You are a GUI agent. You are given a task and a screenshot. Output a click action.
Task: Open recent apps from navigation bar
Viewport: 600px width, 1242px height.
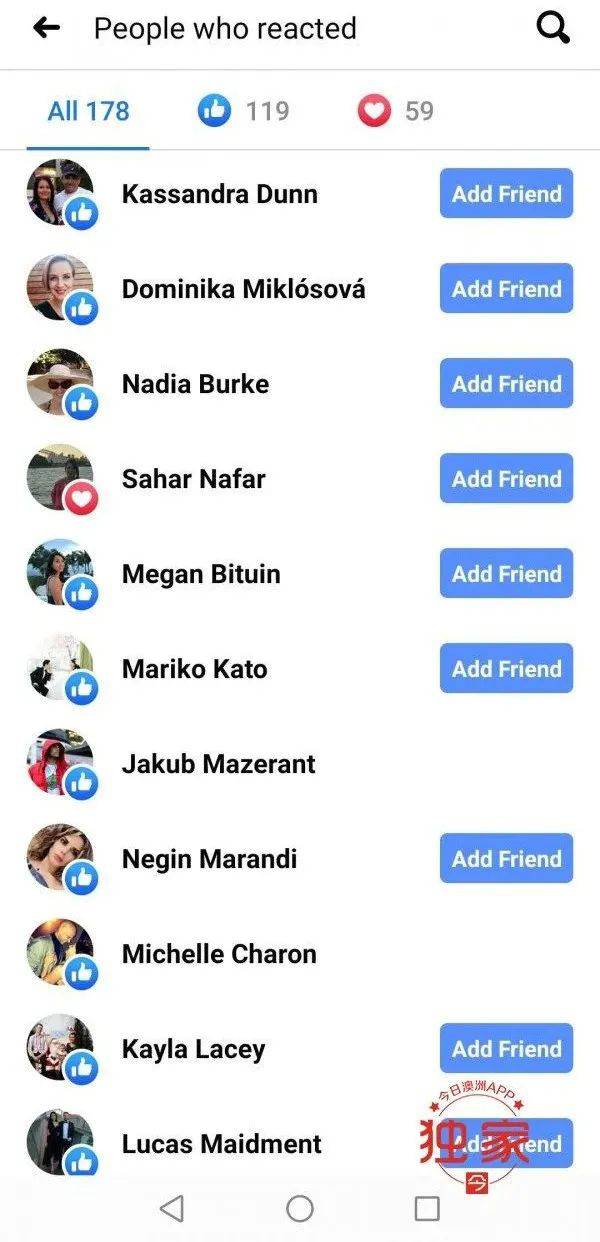(427, 1208)
